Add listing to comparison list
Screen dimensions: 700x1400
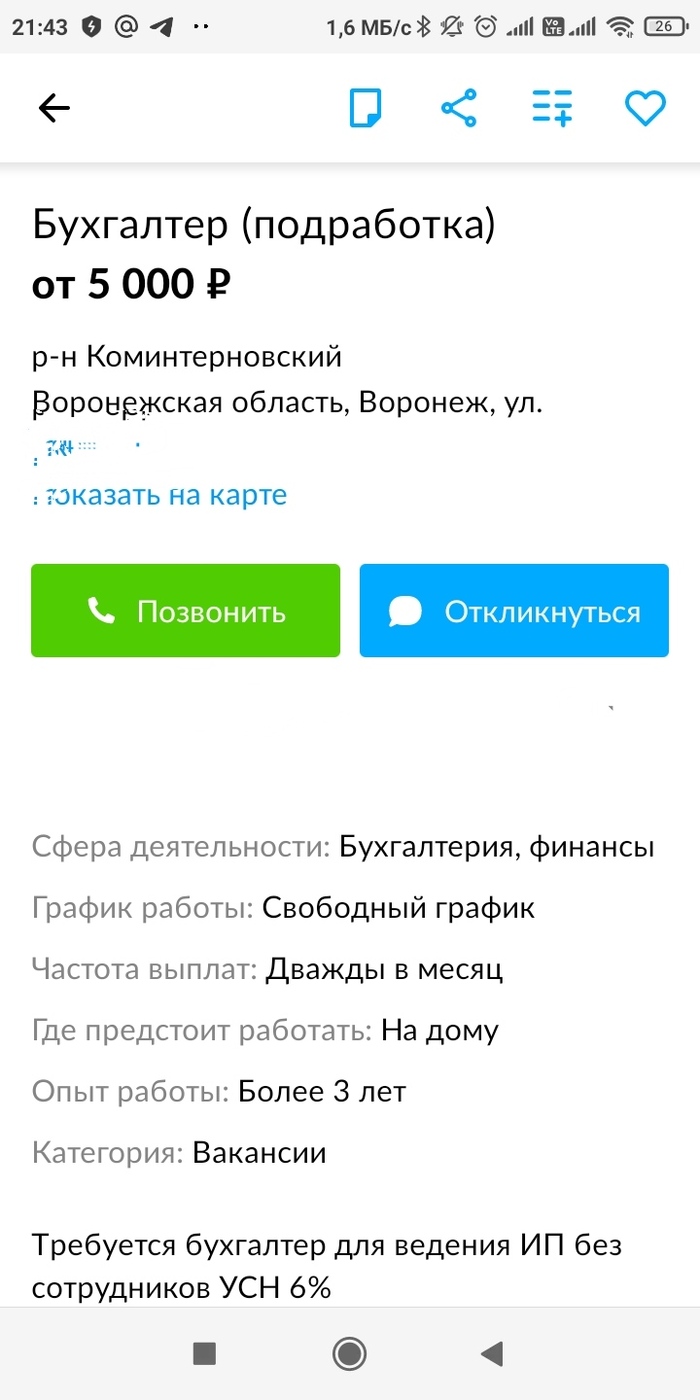coord(551,108)
